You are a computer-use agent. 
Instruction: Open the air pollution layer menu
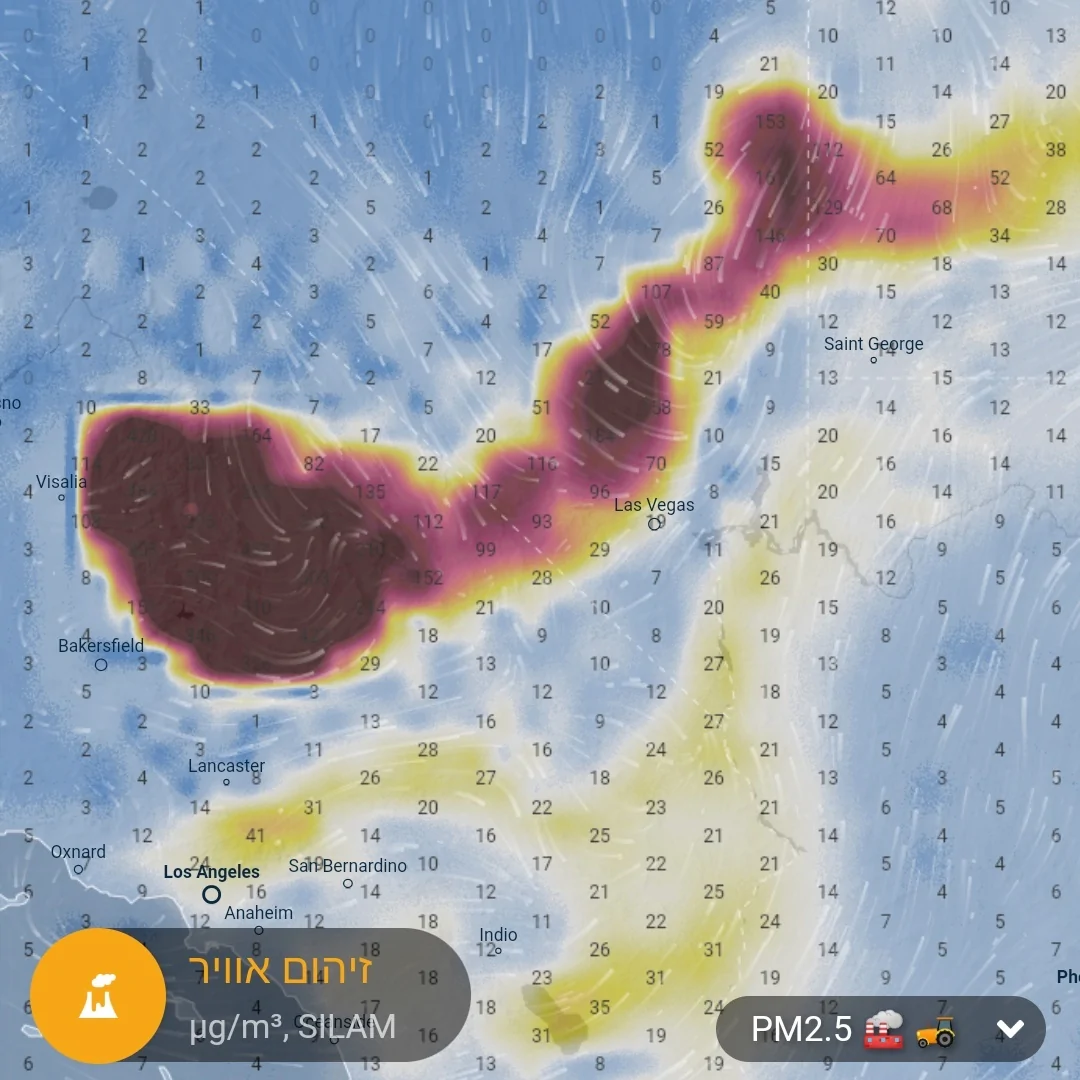click(x=97, y=995)
